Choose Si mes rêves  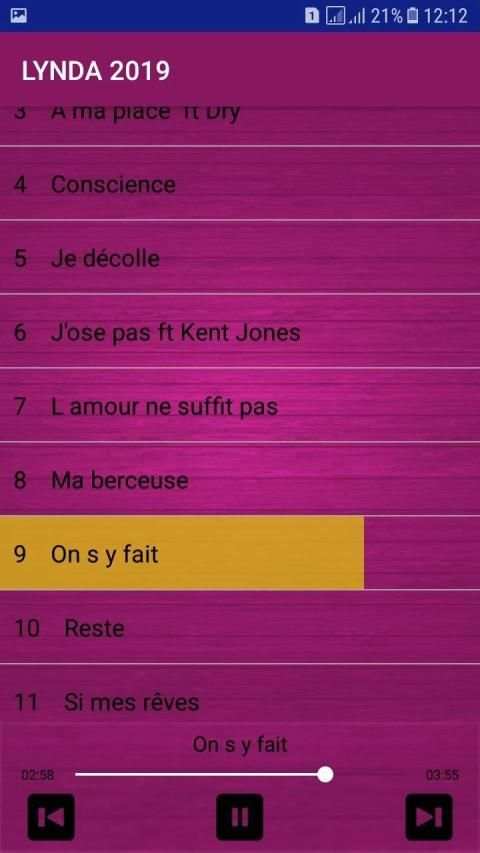(x=240, y=695)
